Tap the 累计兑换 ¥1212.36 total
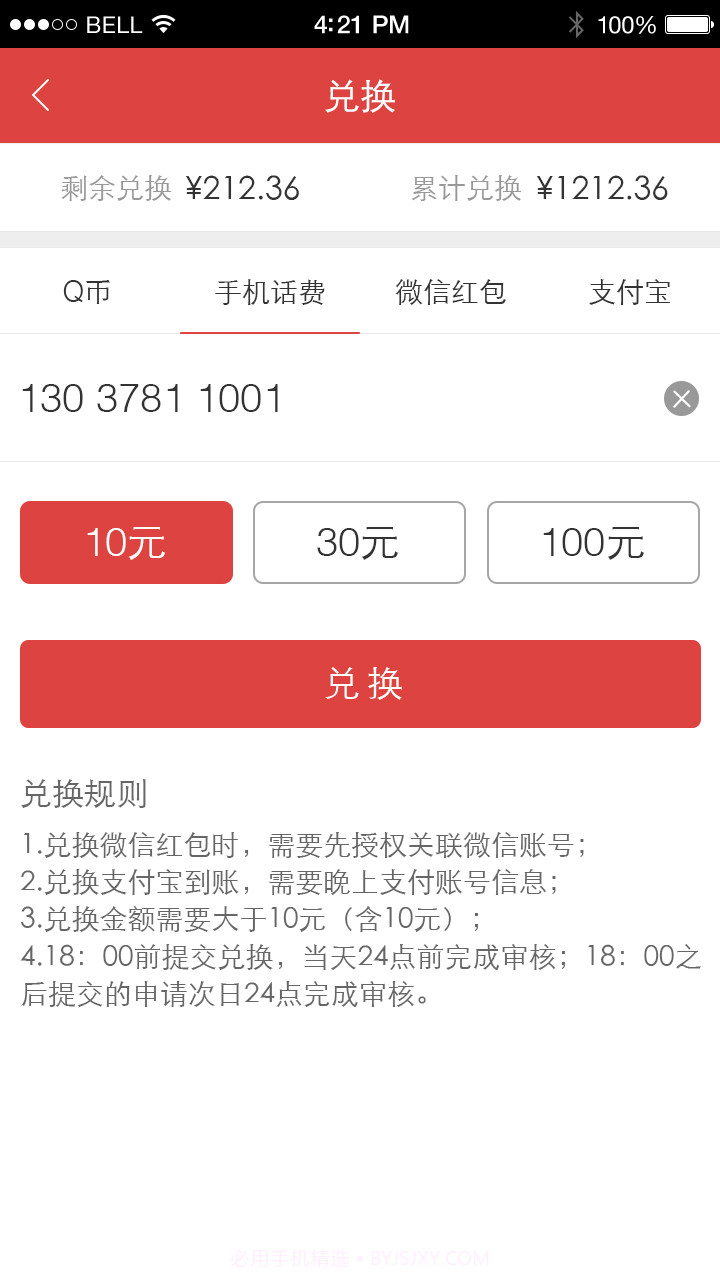Image resolution: width=720 pixels, height=1280 pixels. (x=540, y=188)
